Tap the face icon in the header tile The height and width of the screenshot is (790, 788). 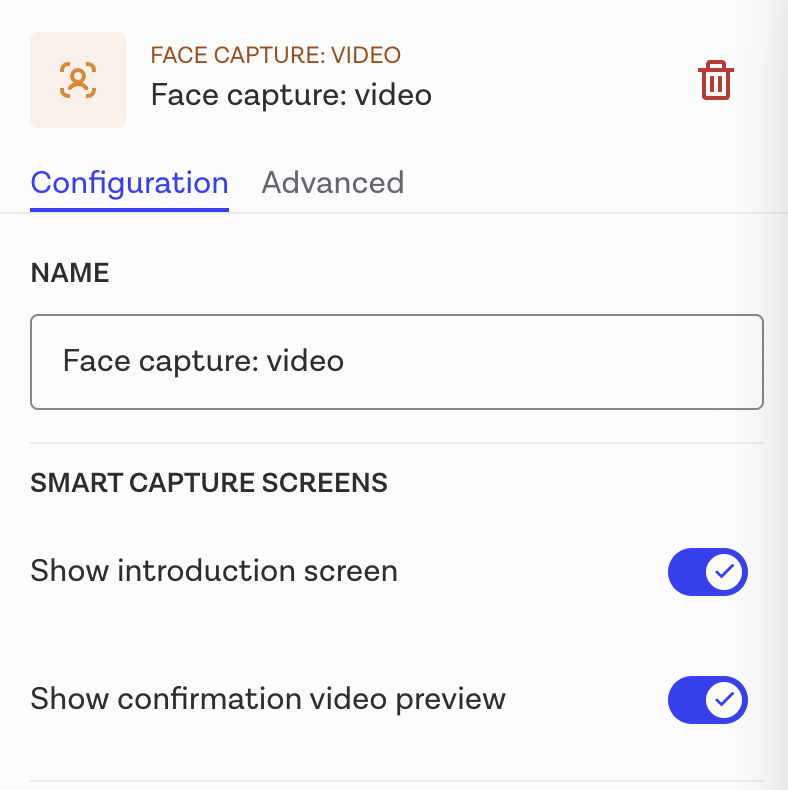78,80
